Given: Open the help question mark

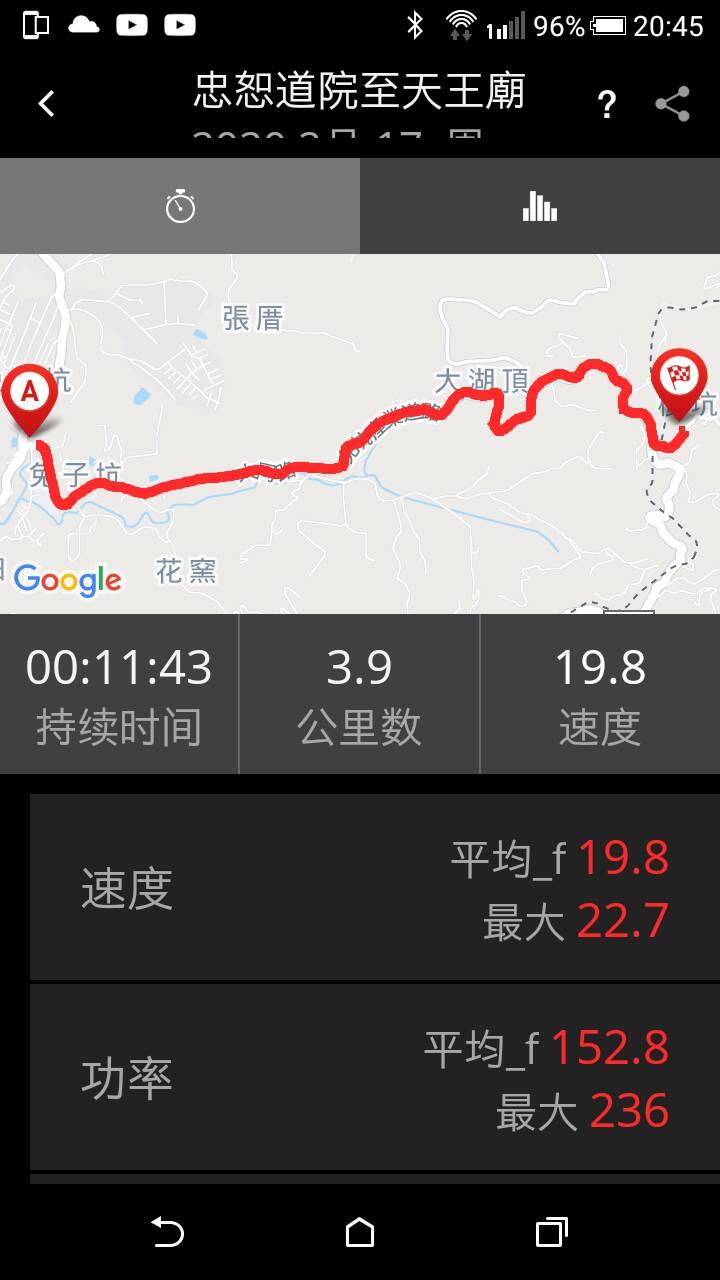Looking at the screenshot, I should point(606,104).
